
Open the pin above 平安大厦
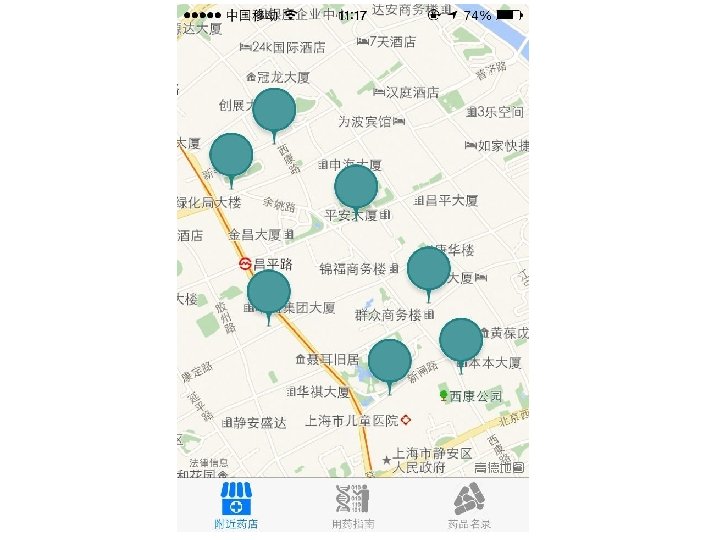pyautogui.click(x=355, y=187)
